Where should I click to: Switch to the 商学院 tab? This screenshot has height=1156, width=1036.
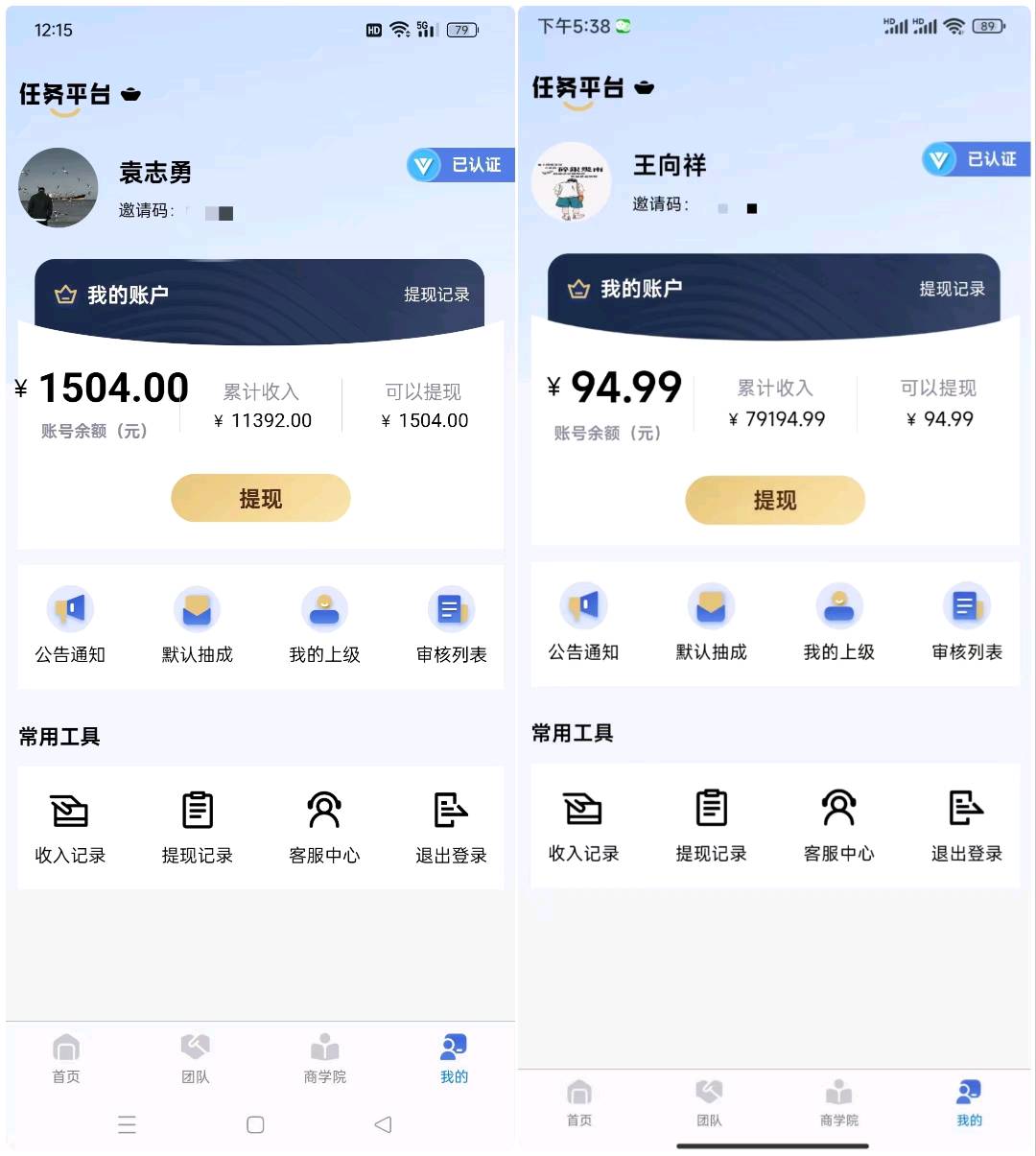(x=324, y=1055)
